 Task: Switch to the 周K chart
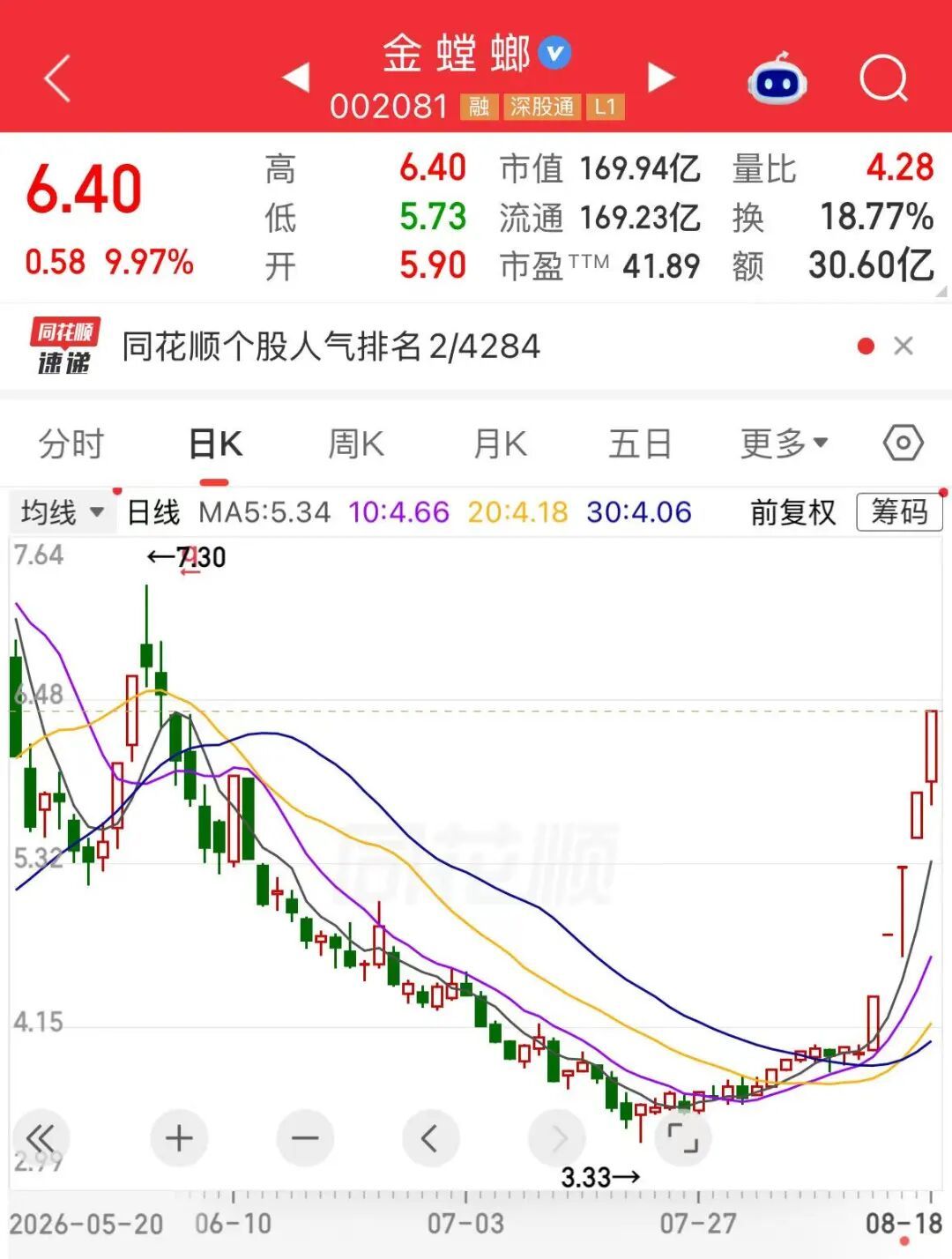pyautogui.click(x=356, y=443)
